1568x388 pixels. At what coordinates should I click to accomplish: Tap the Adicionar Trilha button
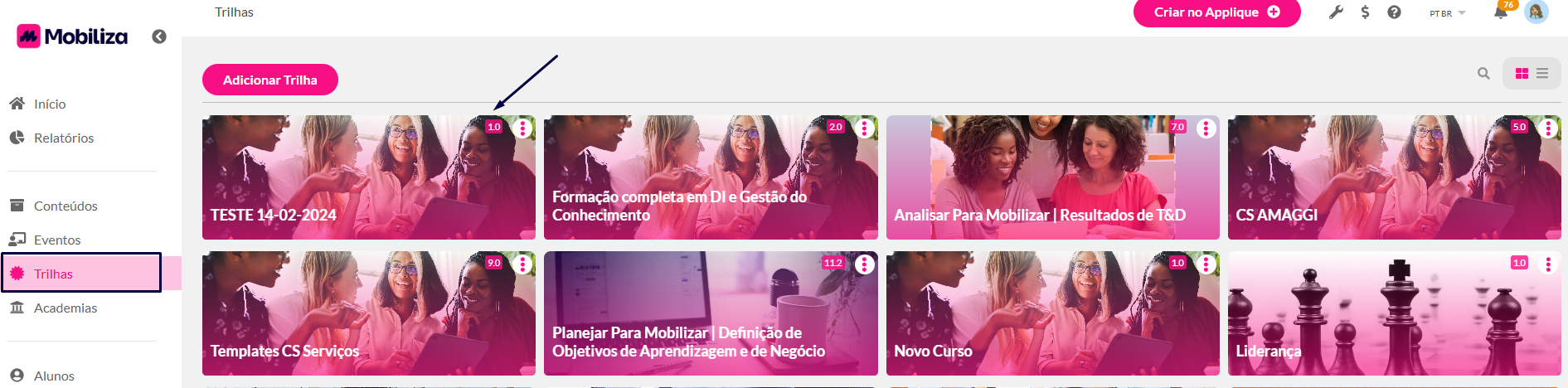pos(269,80)
